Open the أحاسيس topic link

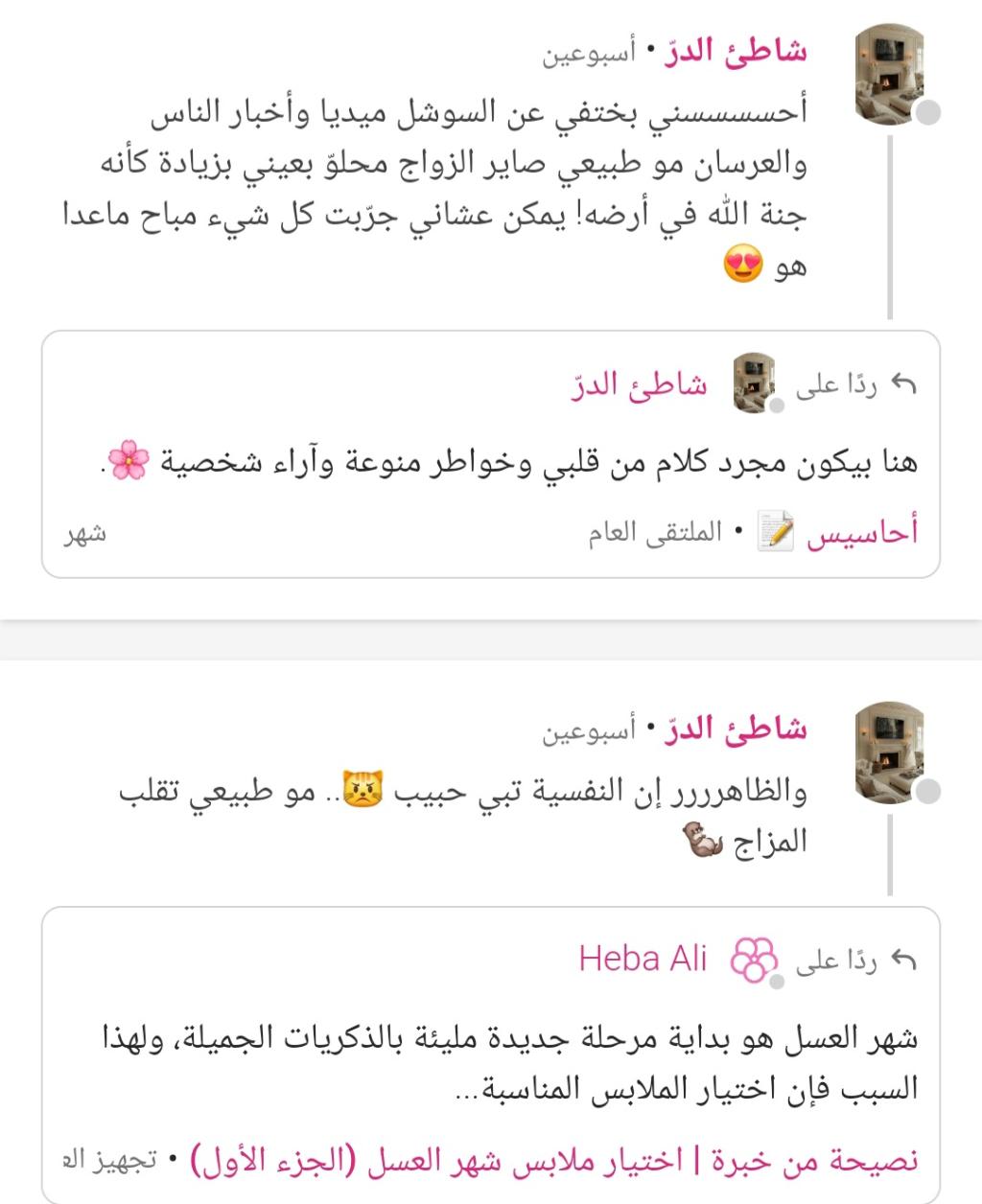pyautogui.click(x=861, y=532)
